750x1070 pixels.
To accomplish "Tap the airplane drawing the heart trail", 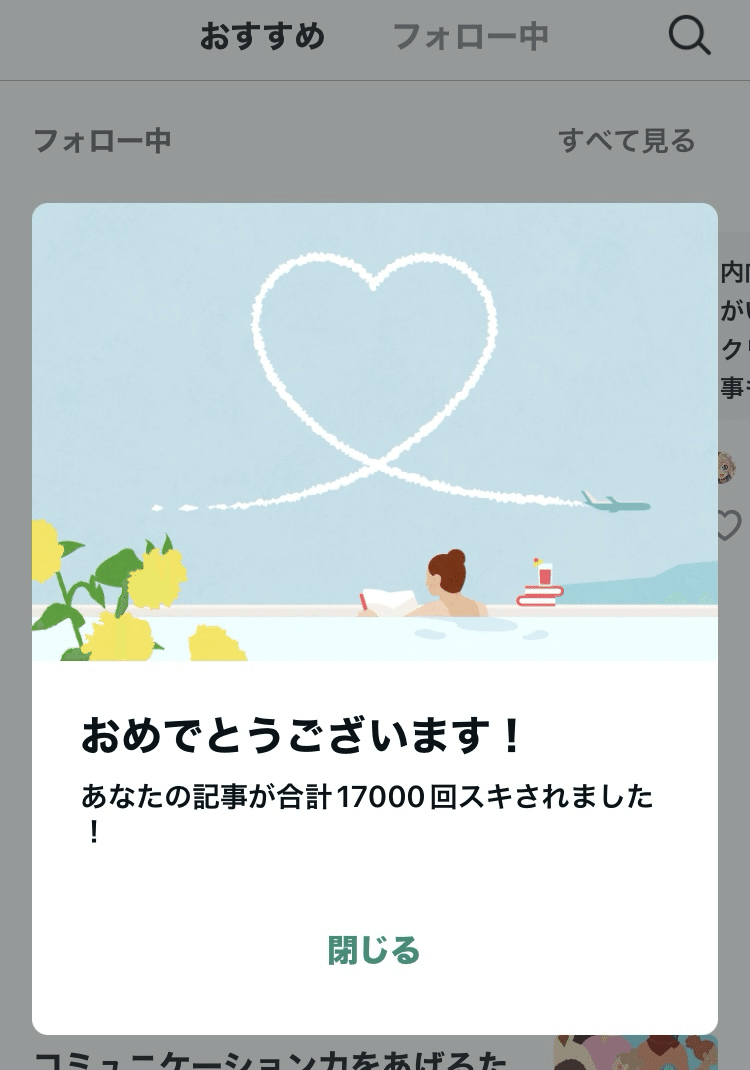I will pos(617,502).
